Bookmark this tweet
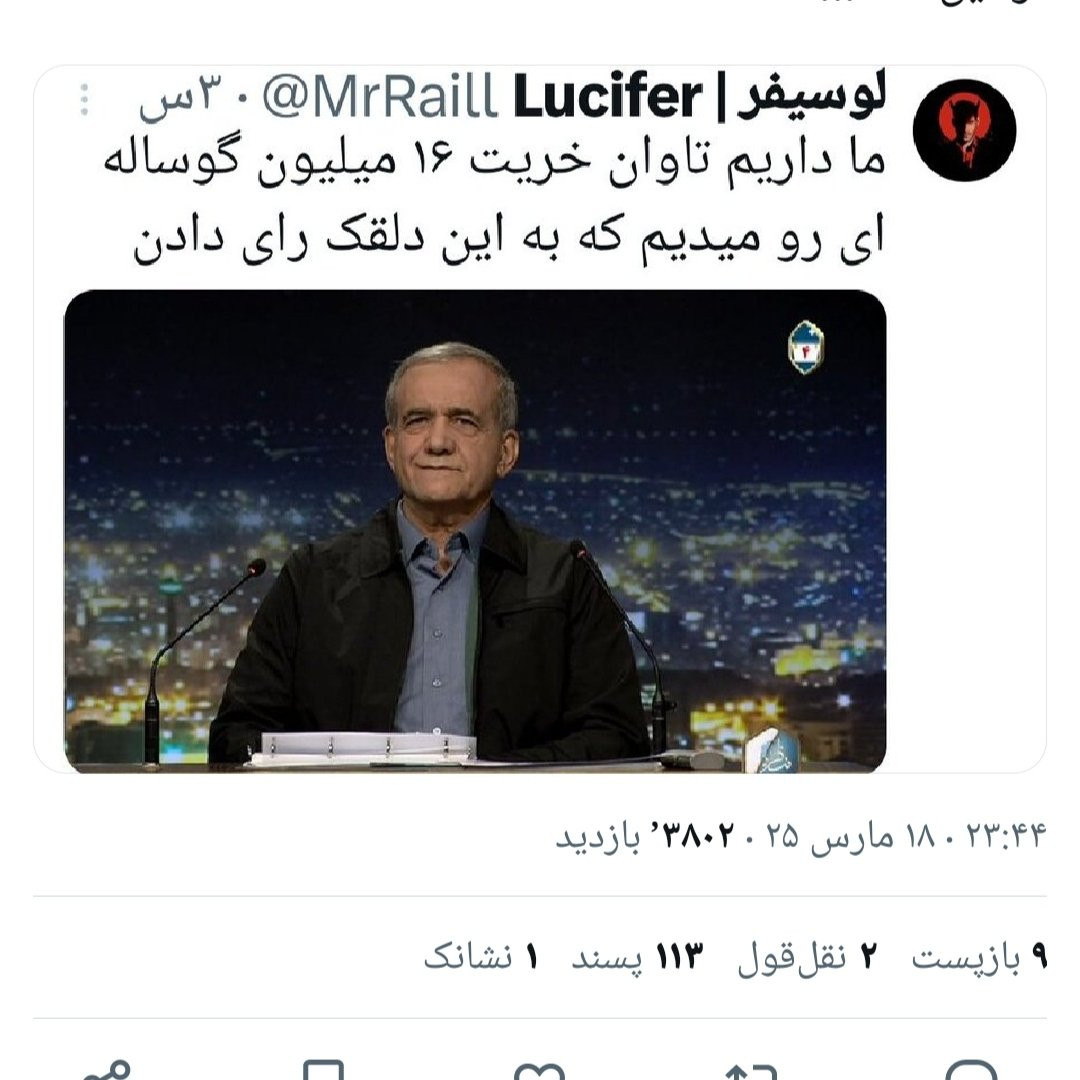The image size is (1080, 1080). click(x=323, y=1070)
